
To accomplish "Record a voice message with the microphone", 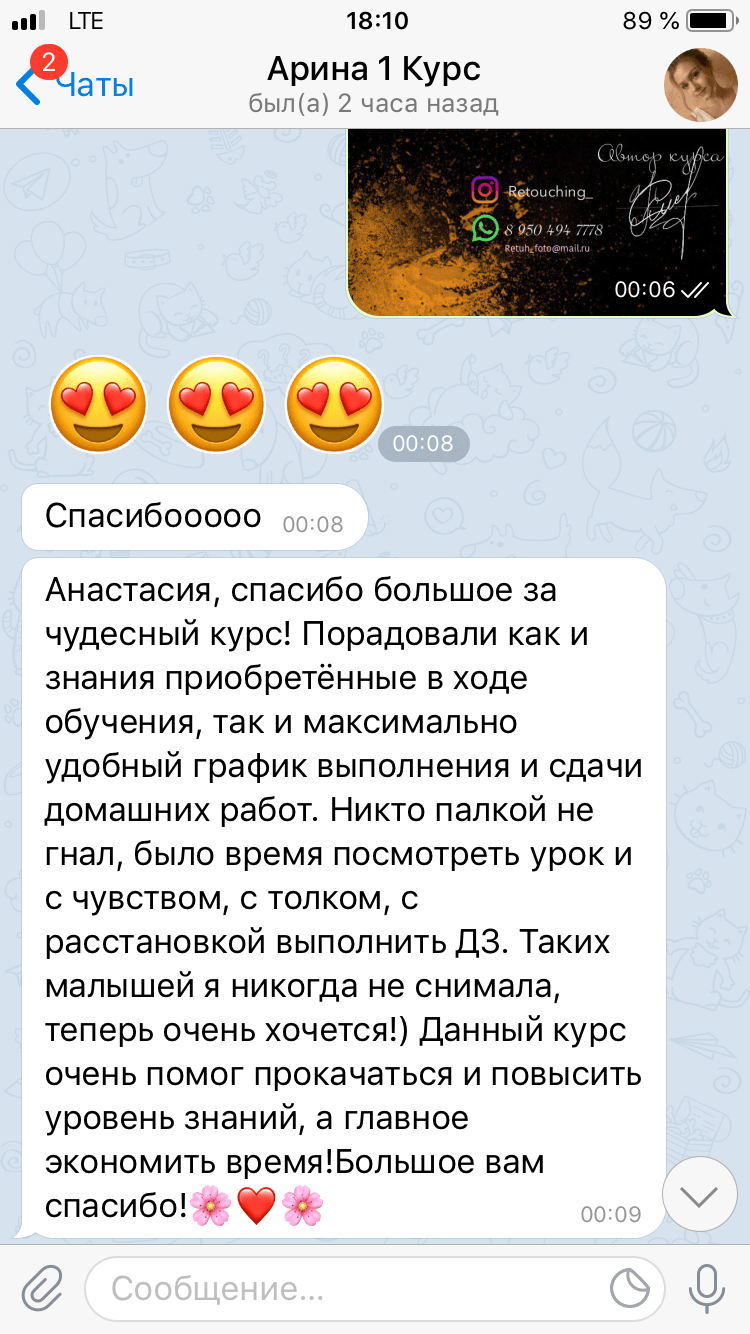I will click(x=708, y=1289).
